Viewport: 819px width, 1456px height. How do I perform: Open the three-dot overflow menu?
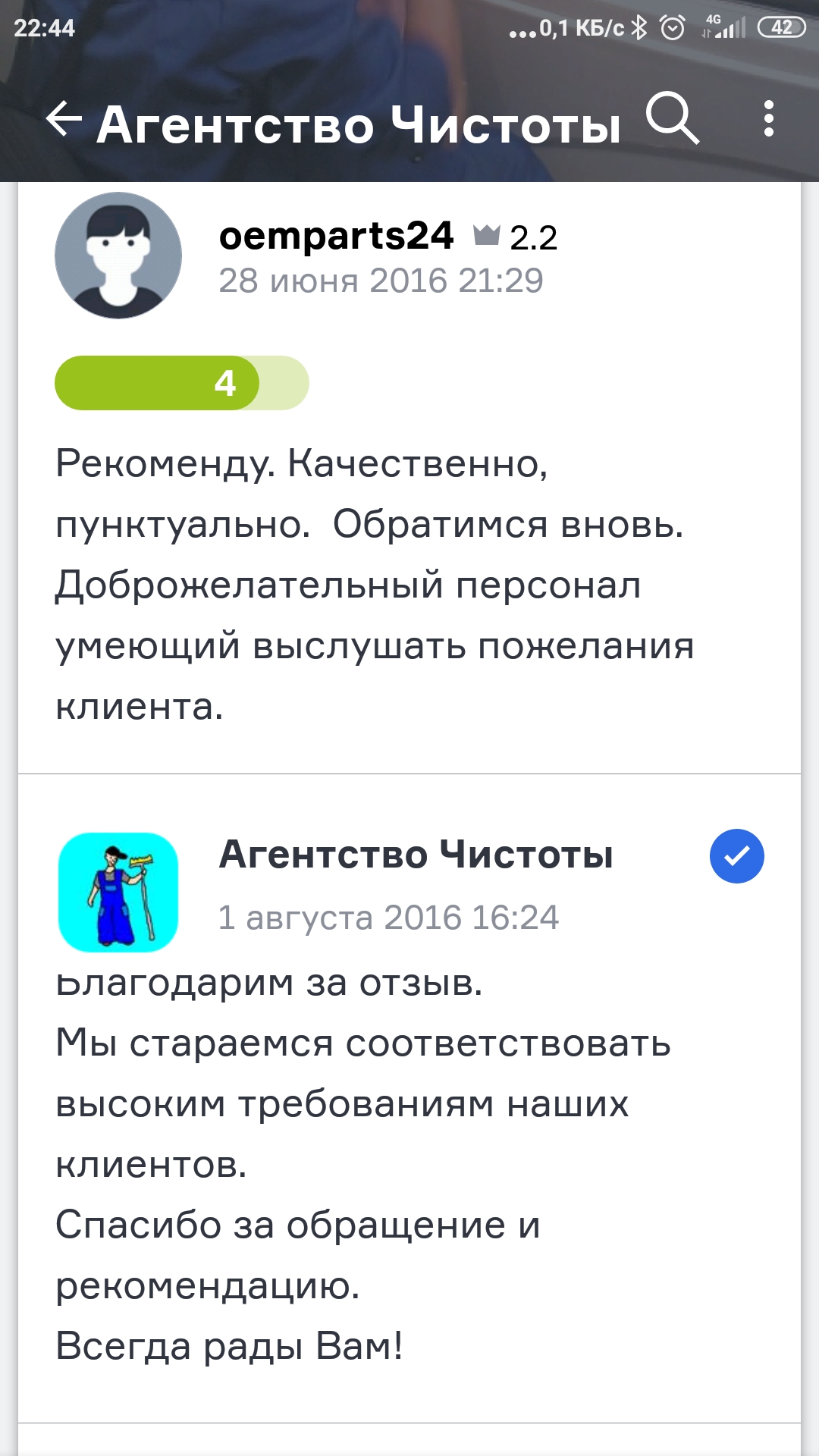[x=768, y=119]
